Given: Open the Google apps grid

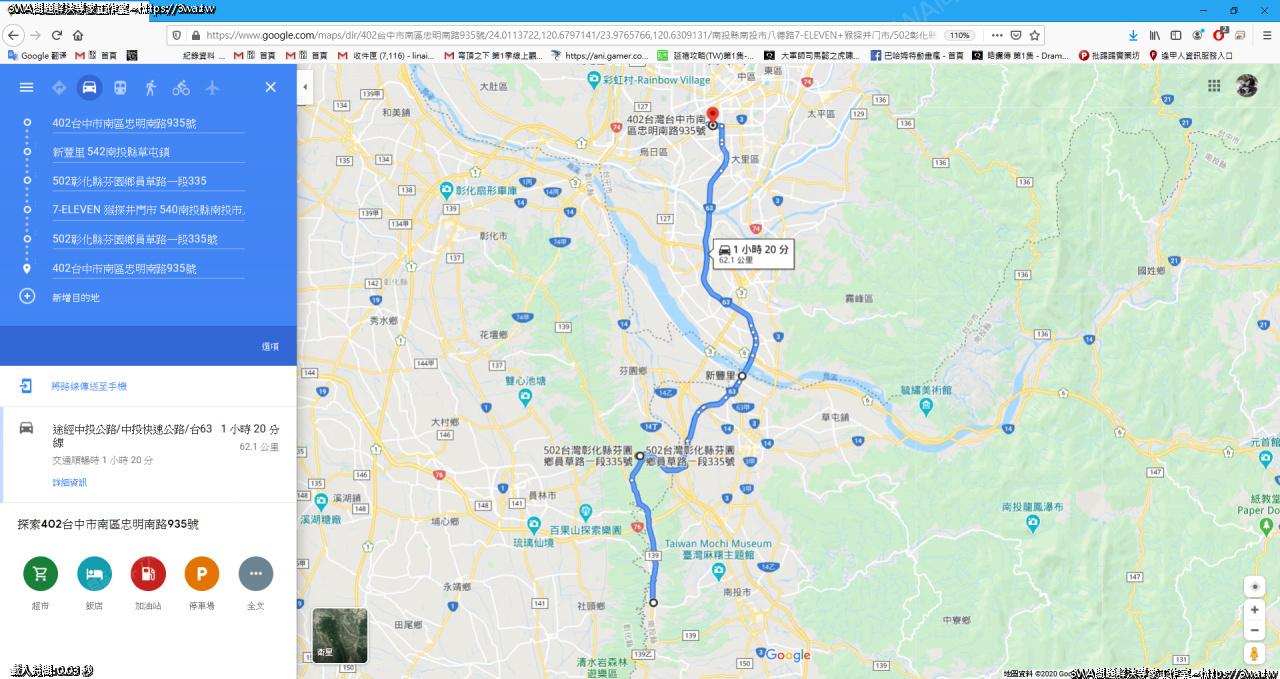Looking at the screenshot, I should coord(1214,86).
